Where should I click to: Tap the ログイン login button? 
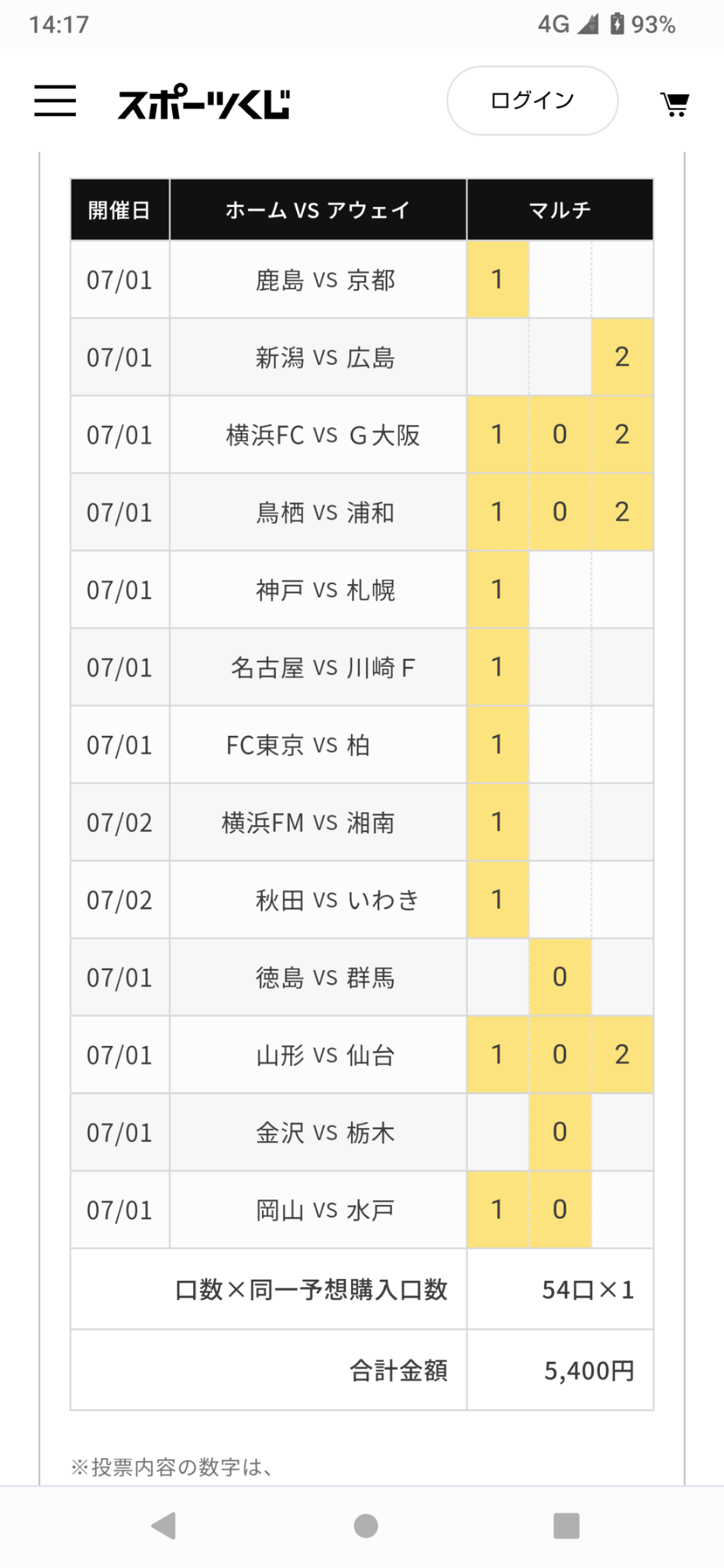532,101
